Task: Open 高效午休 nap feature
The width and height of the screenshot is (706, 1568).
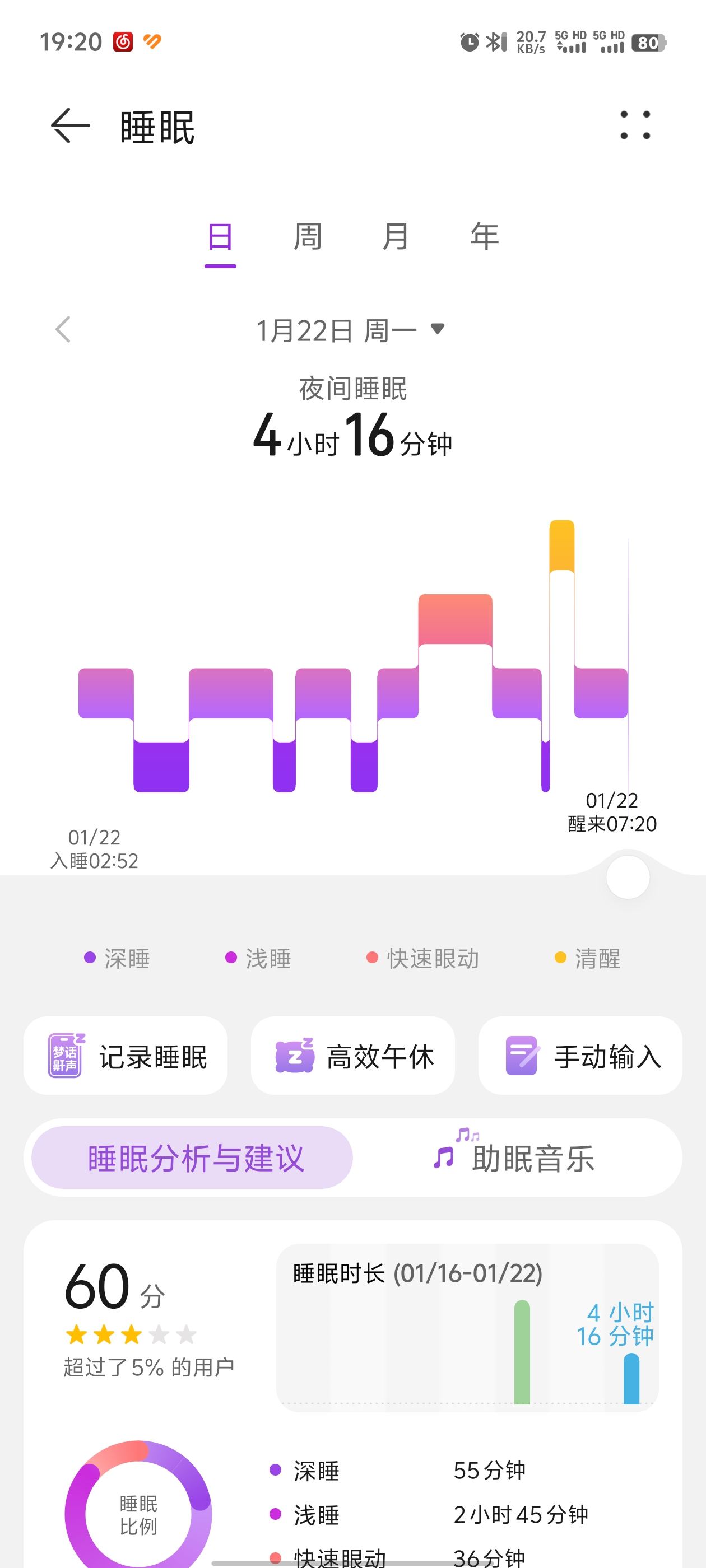Action: click(352, 1056)
